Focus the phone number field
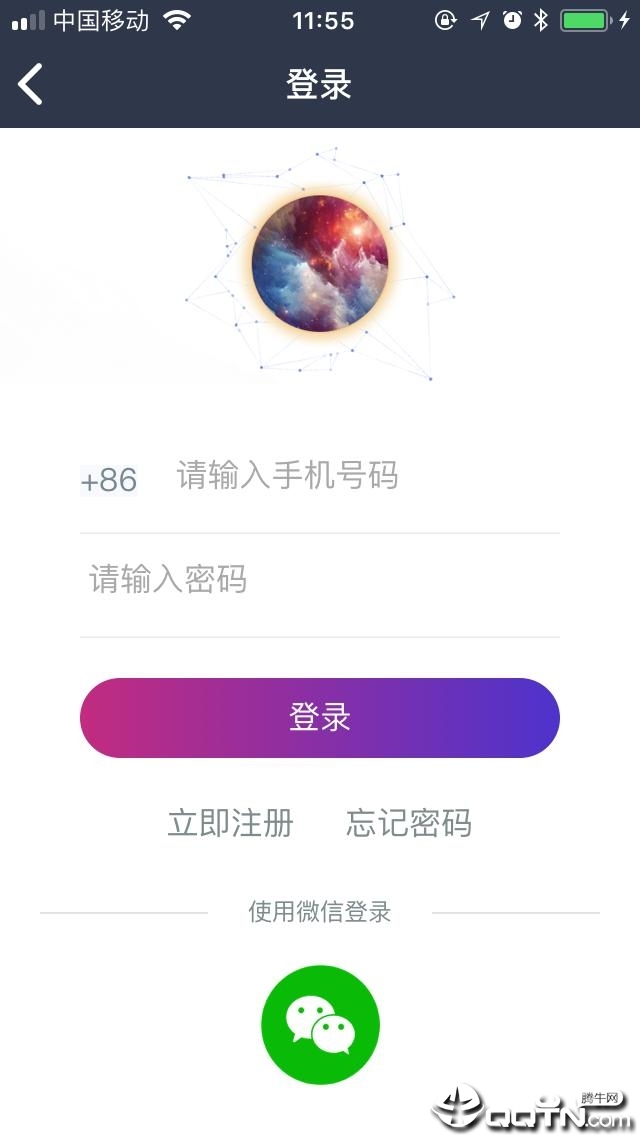640x1136 pixels. pos(360,476)
